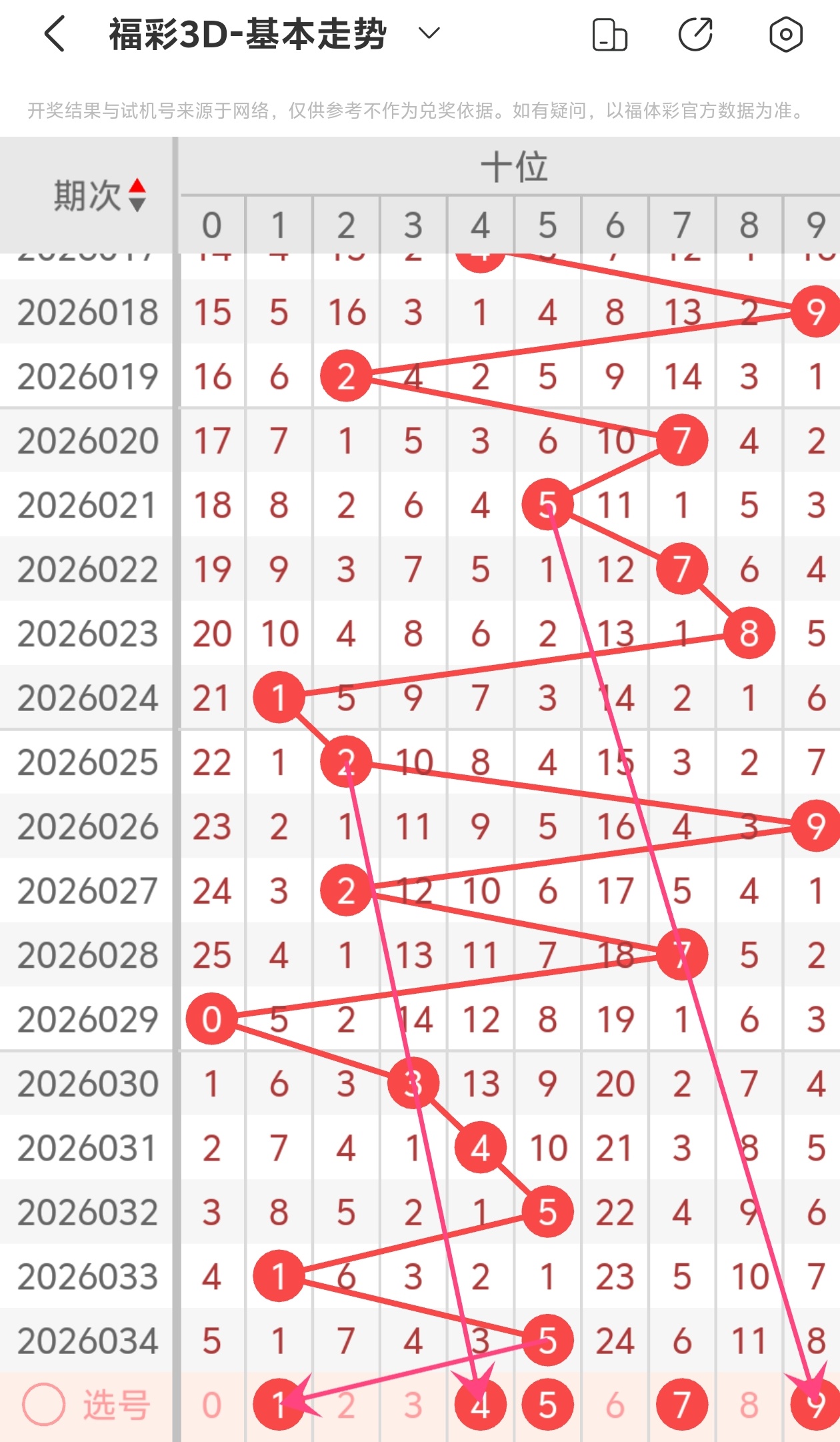Screen dimensions: 840x1442
Task: Deselect number 7 in the 选号 row
Action: pos(681,1405)
